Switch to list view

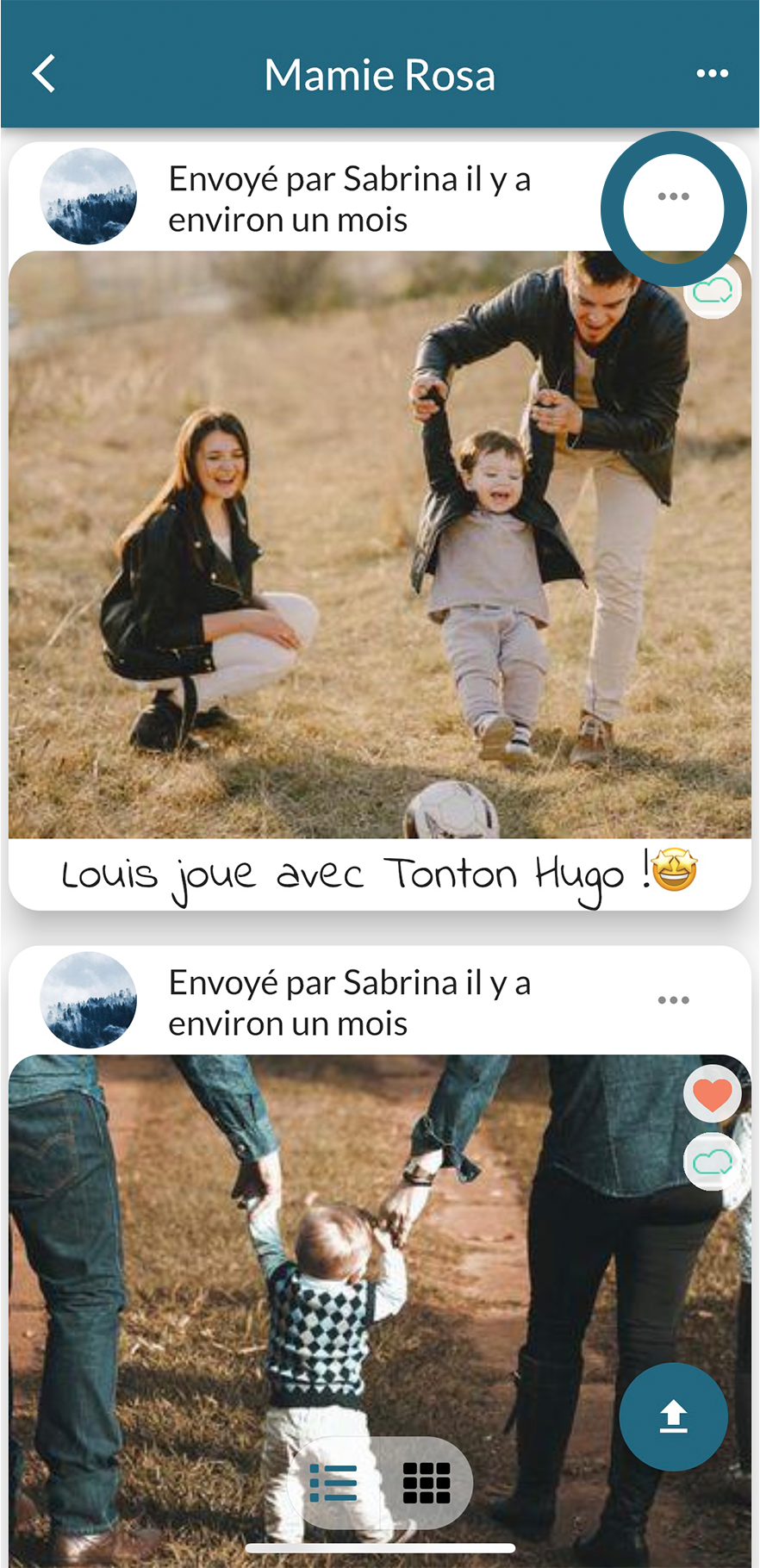pyautogui.click(x=333, y=1484)
